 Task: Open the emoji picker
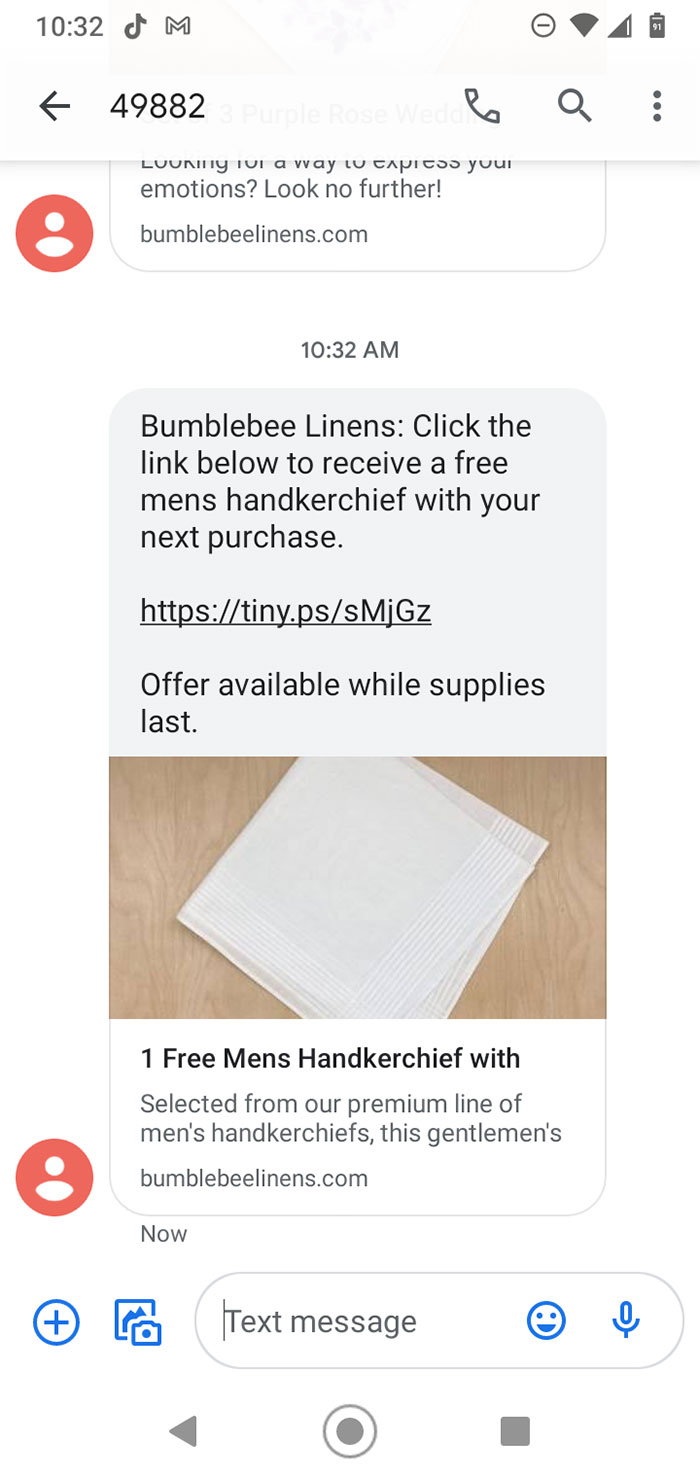(x=546, y=1322)
